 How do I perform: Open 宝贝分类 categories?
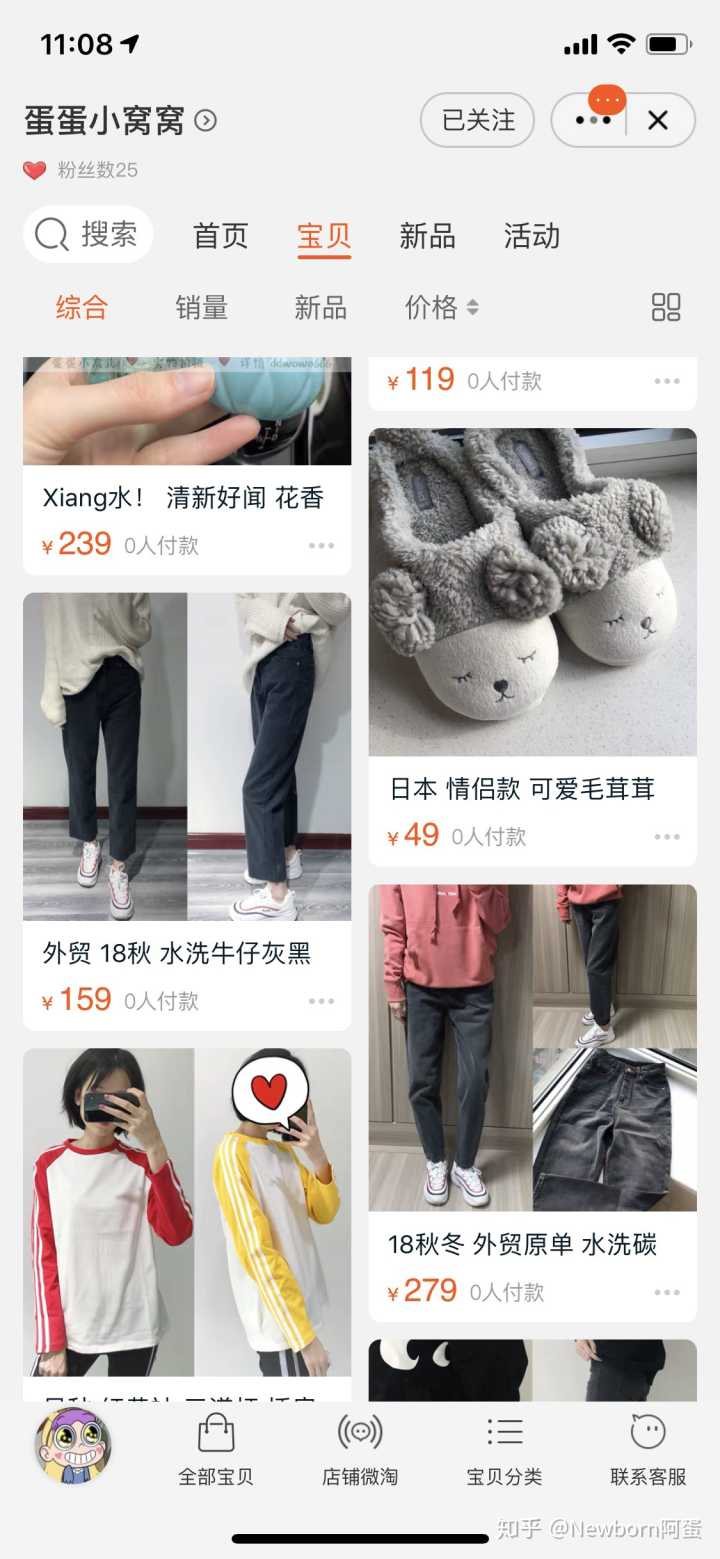pyautogui.click(x=504, y=1449)
